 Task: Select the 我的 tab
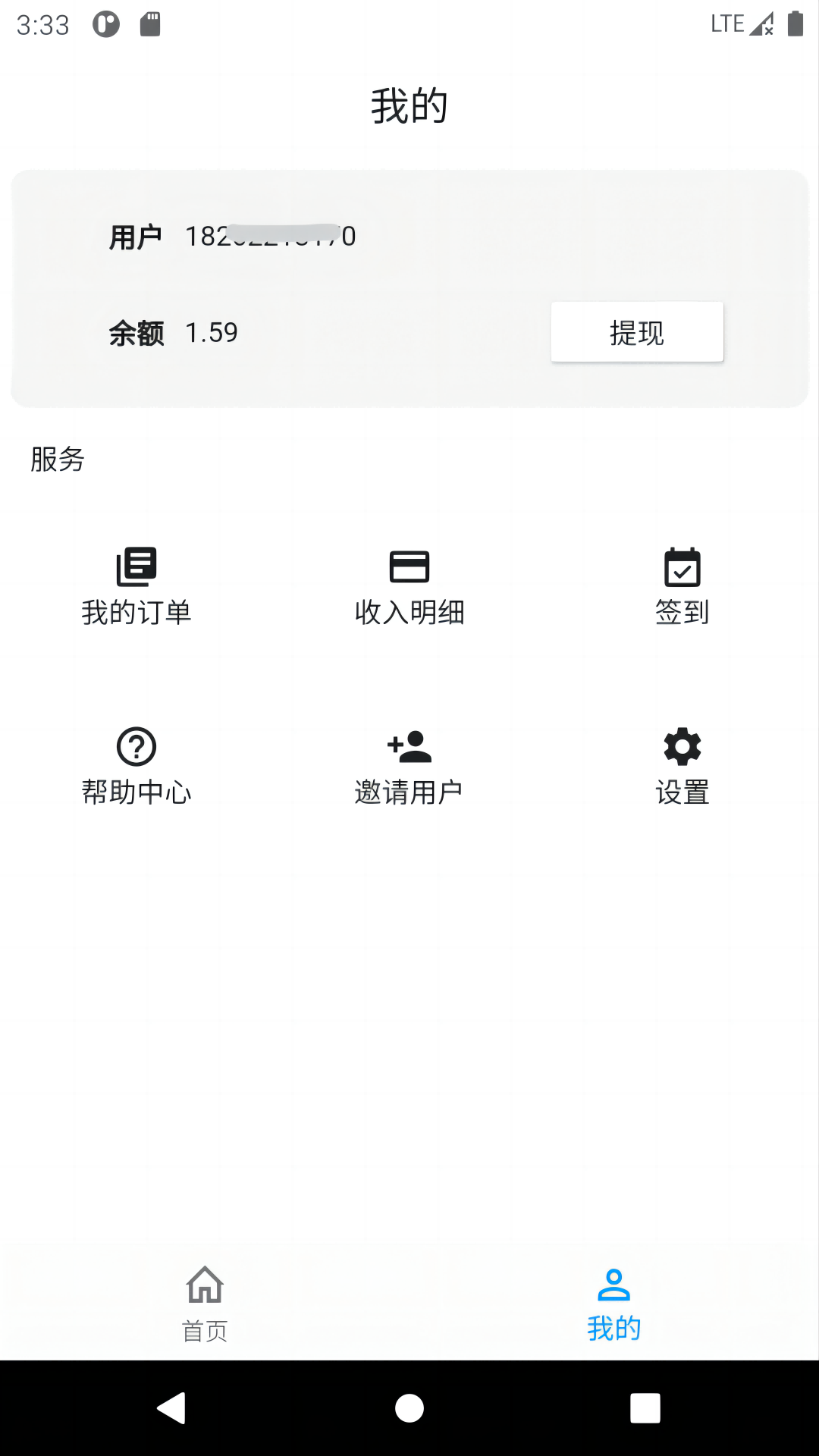pyautogui.click(x=613, y=1304)
